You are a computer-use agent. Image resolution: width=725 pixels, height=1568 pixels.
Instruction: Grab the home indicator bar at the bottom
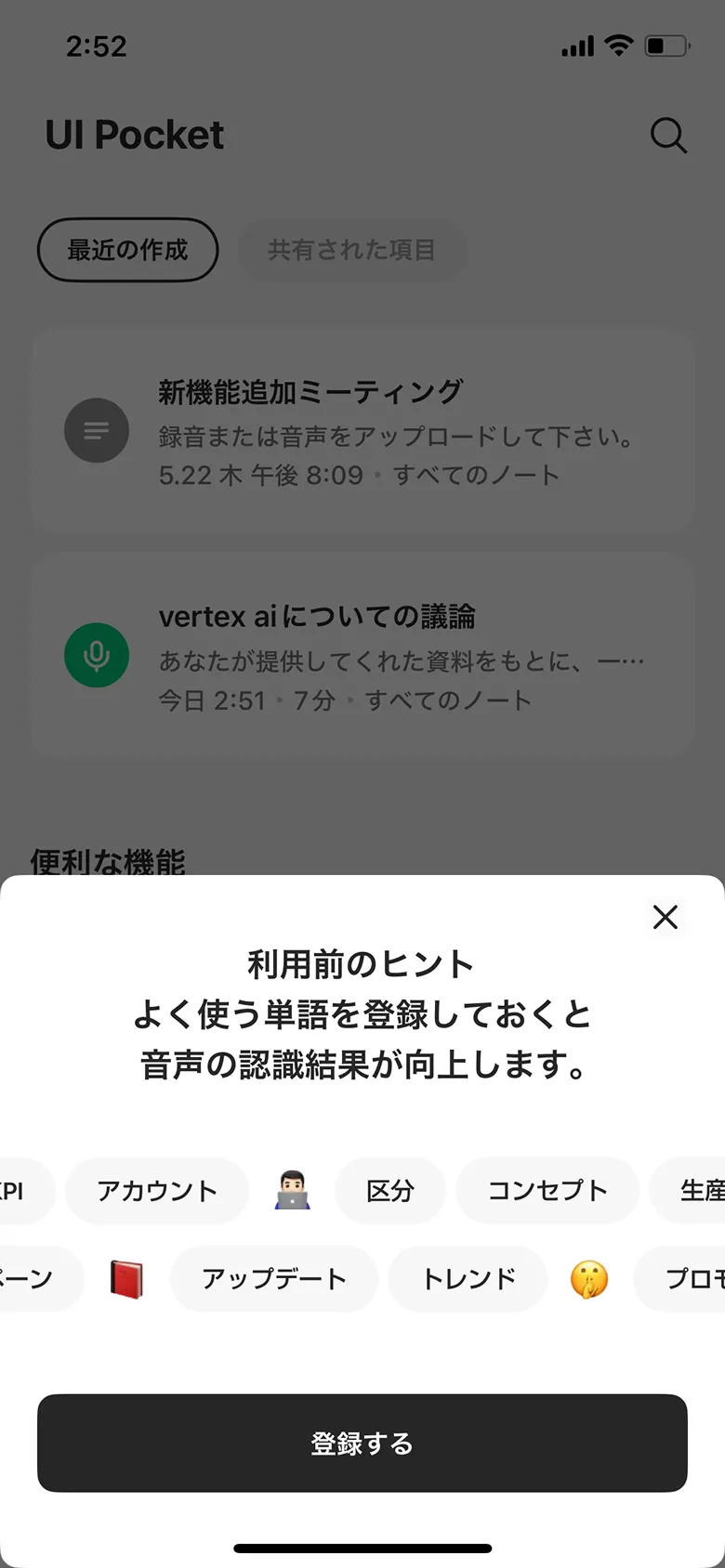coord(362,1548)
